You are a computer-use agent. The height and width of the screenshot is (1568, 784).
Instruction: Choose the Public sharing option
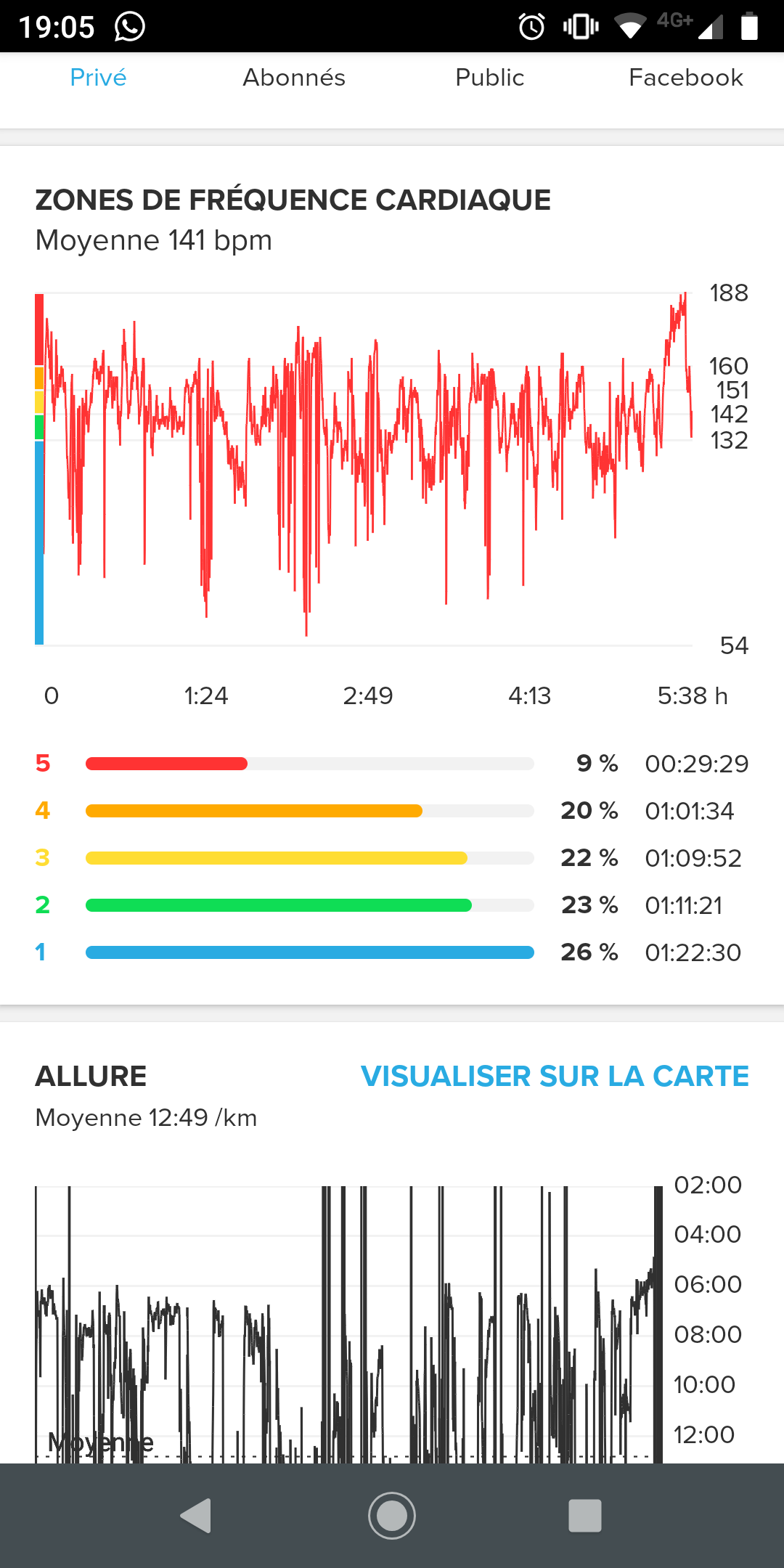[x=490, y=78]
